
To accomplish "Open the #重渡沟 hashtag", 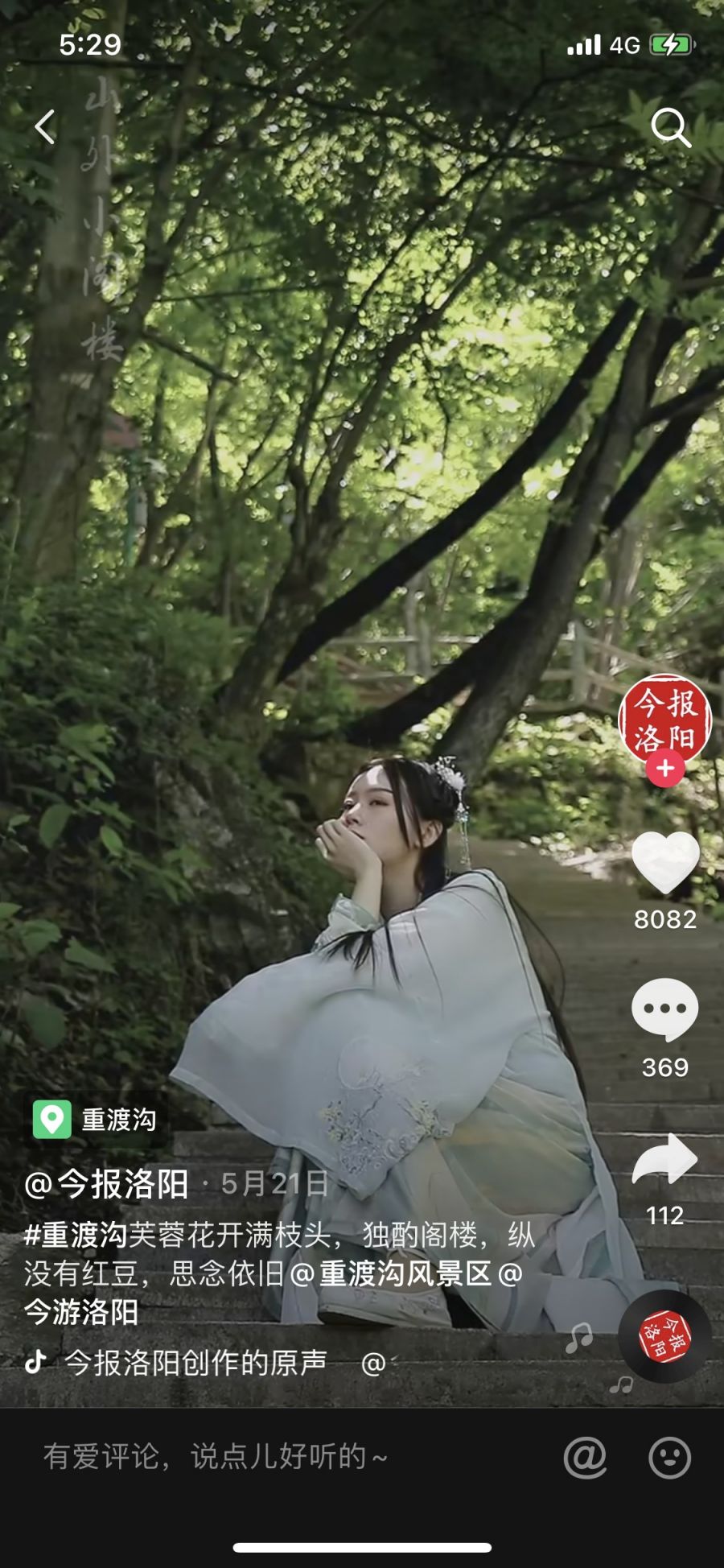I will point(76,1234).
